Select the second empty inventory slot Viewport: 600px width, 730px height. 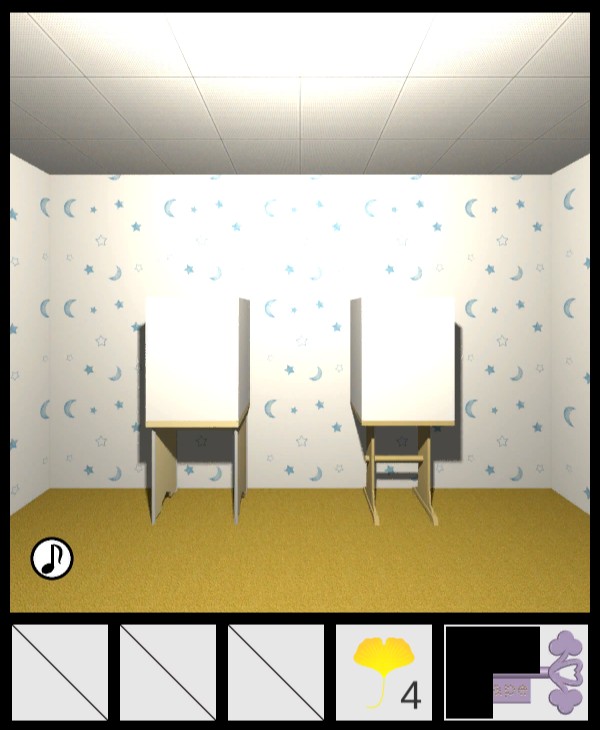pyautogui.click(x=168, y=672)
